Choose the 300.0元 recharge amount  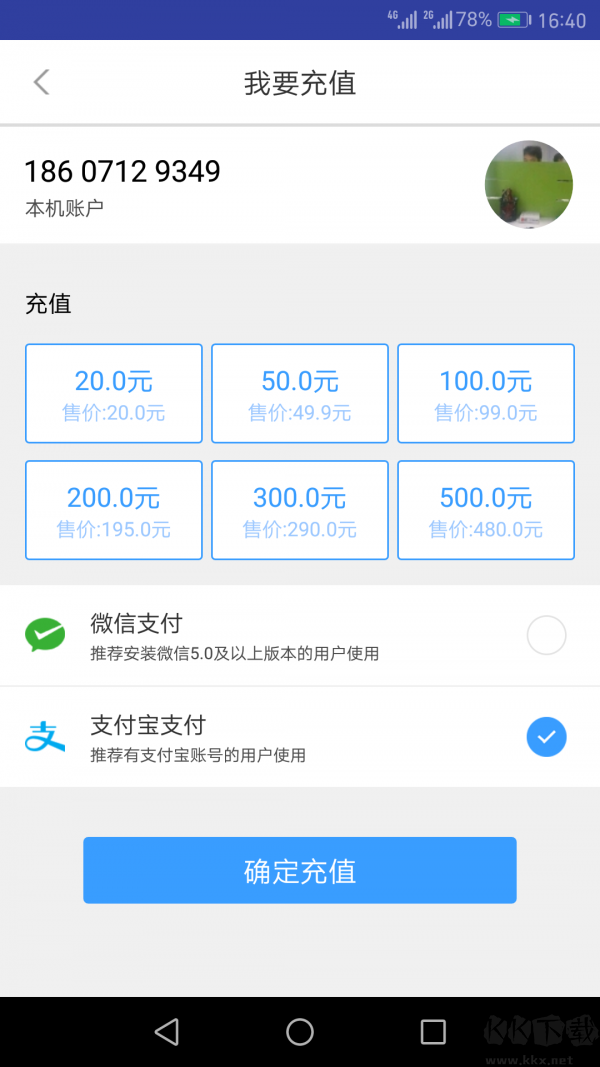tap(300, 509)
